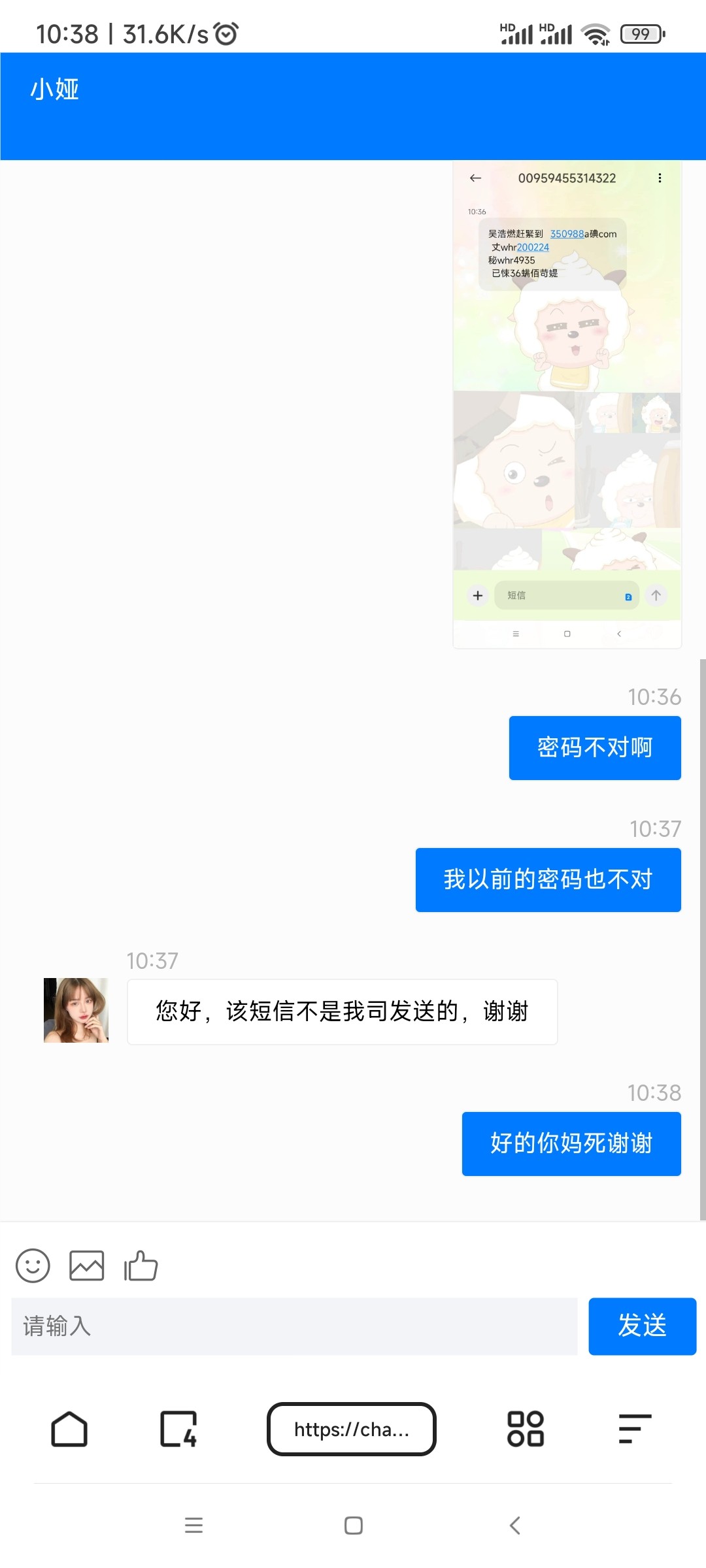The height and width of the screenshot is (1568, 706).
Task: Open the browser menu
Action: click(x=635, y=1429)
